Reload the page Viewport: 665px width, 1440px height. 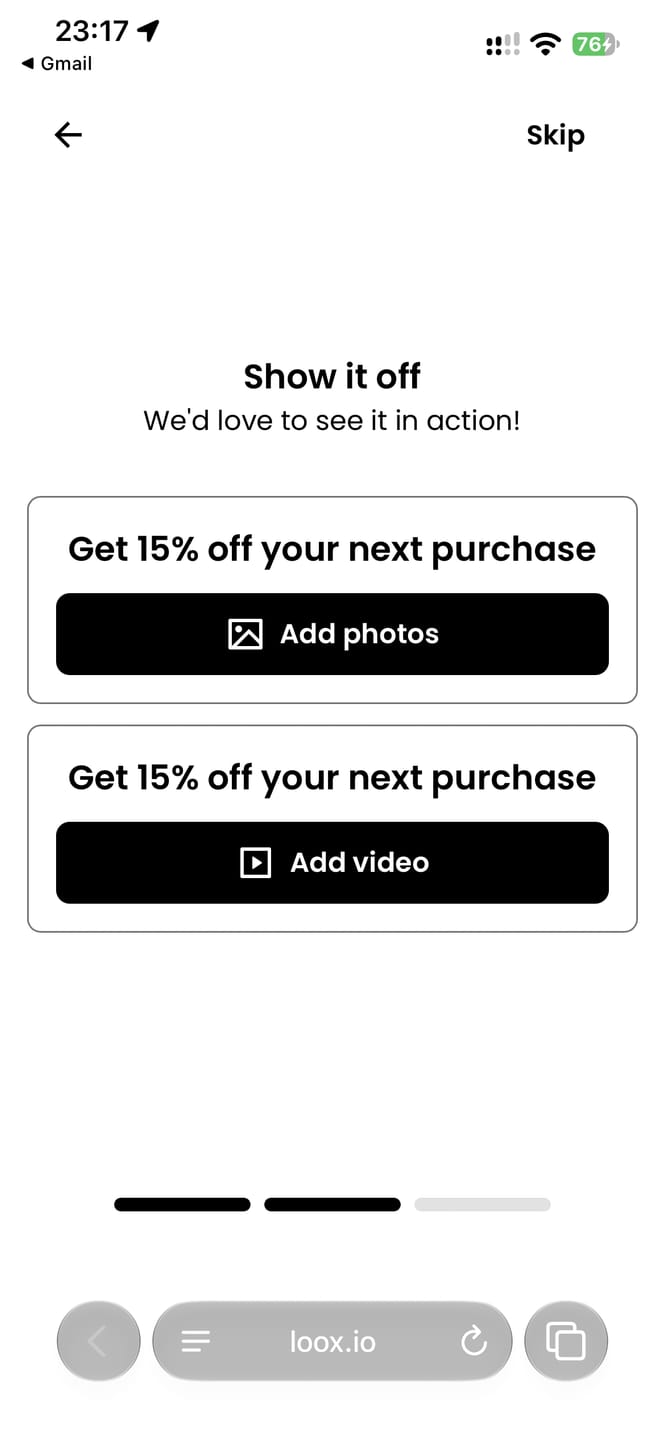click(473, 1341)
